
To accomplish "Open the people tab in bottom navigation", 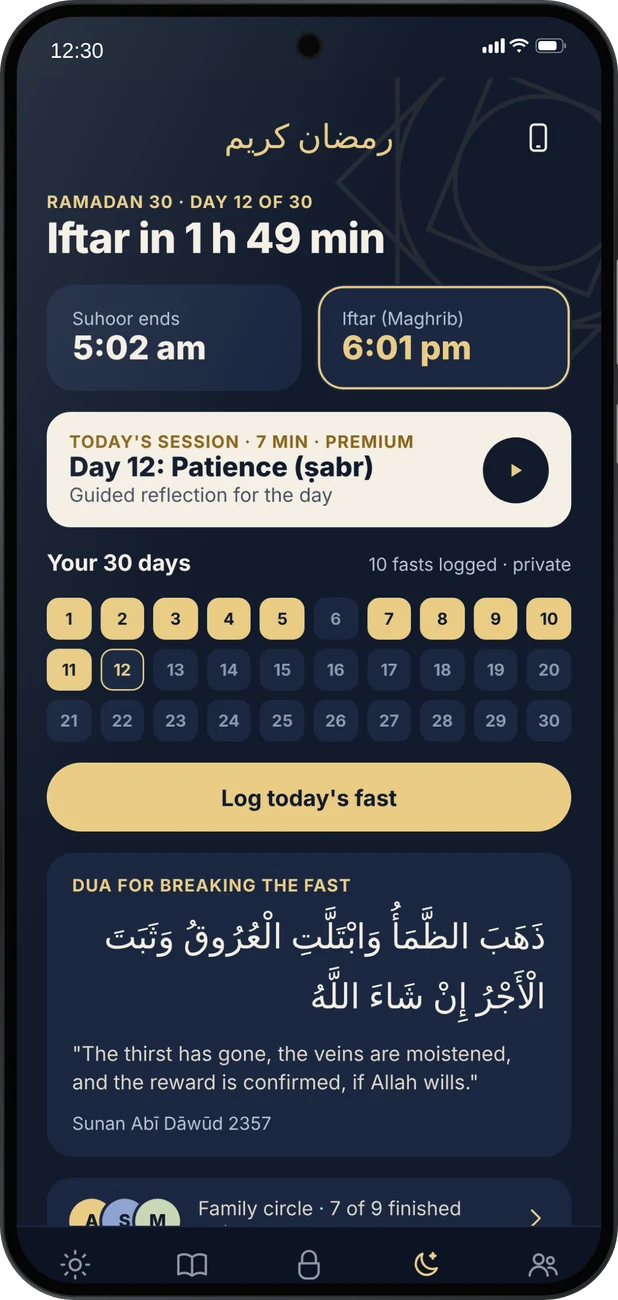I will coord(543,1265).
